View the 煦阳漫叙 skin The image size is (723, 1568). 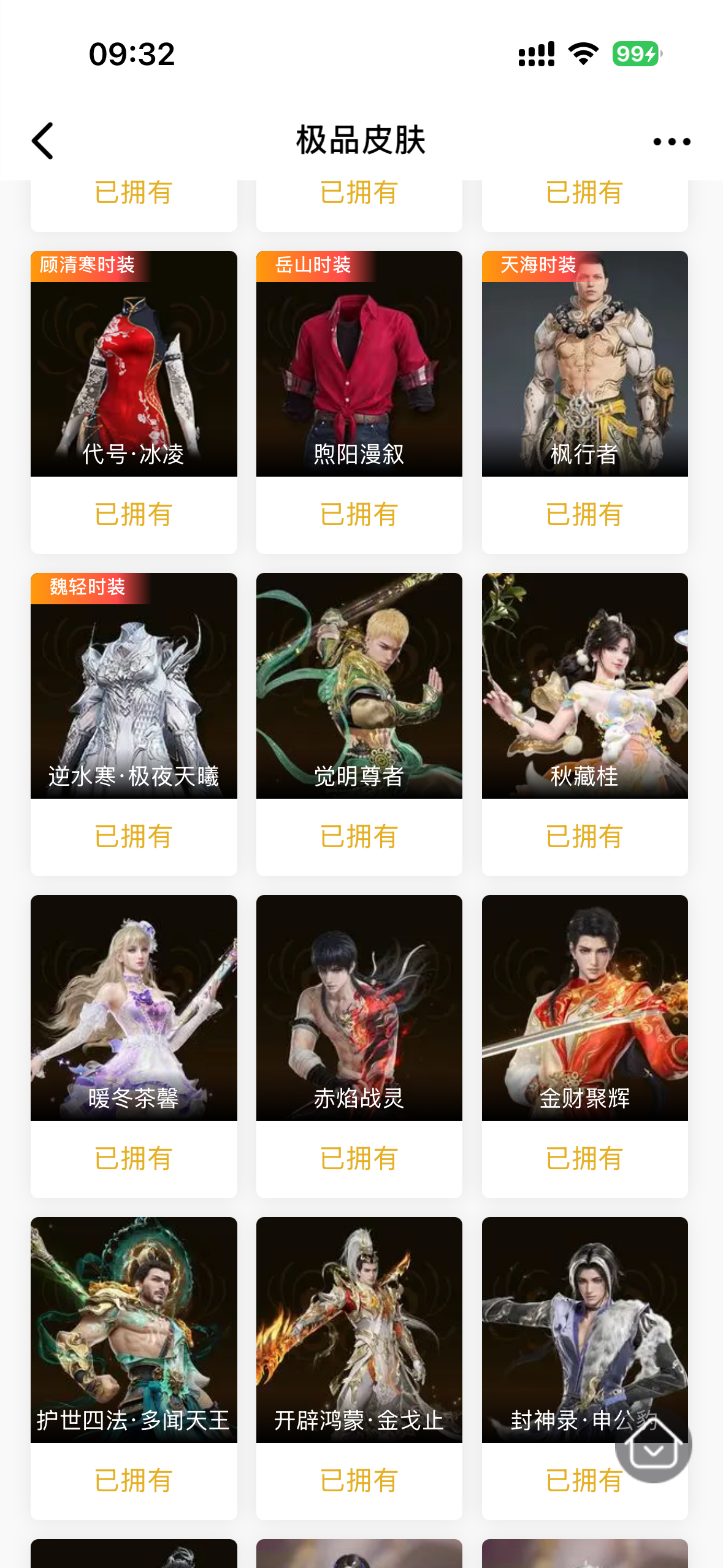[x=359, y=364]
